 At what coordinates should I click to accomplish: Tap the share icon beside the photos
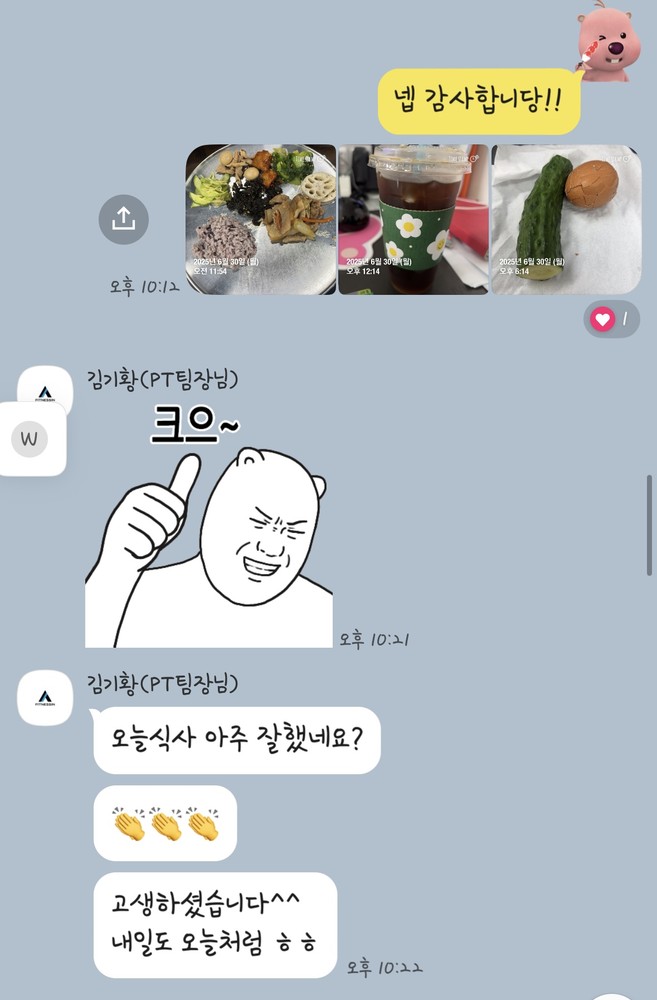click(123, 219)
